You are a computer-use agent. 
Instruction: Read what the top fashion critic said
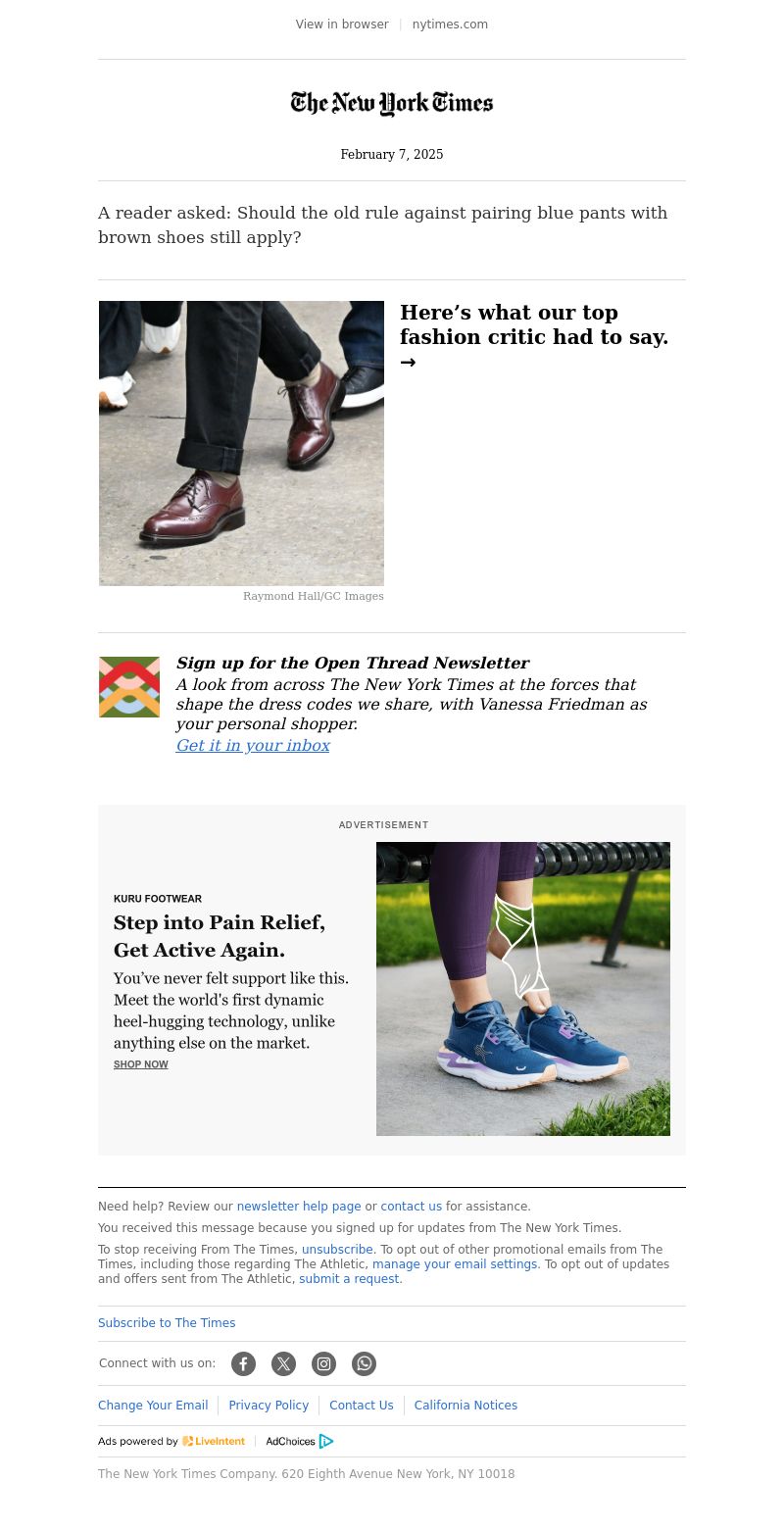tap(533, 325)
